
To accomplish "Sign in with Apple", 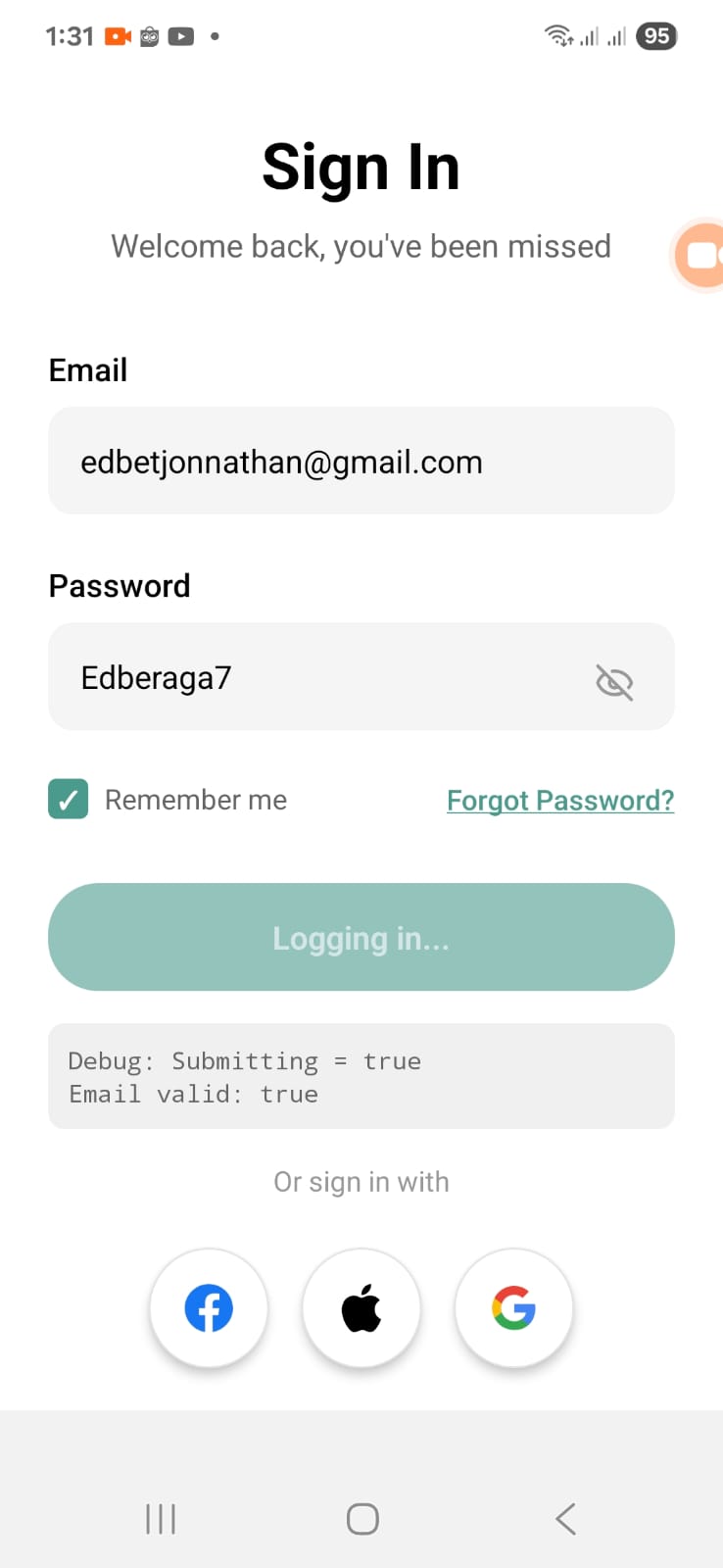I will 361,1307.
